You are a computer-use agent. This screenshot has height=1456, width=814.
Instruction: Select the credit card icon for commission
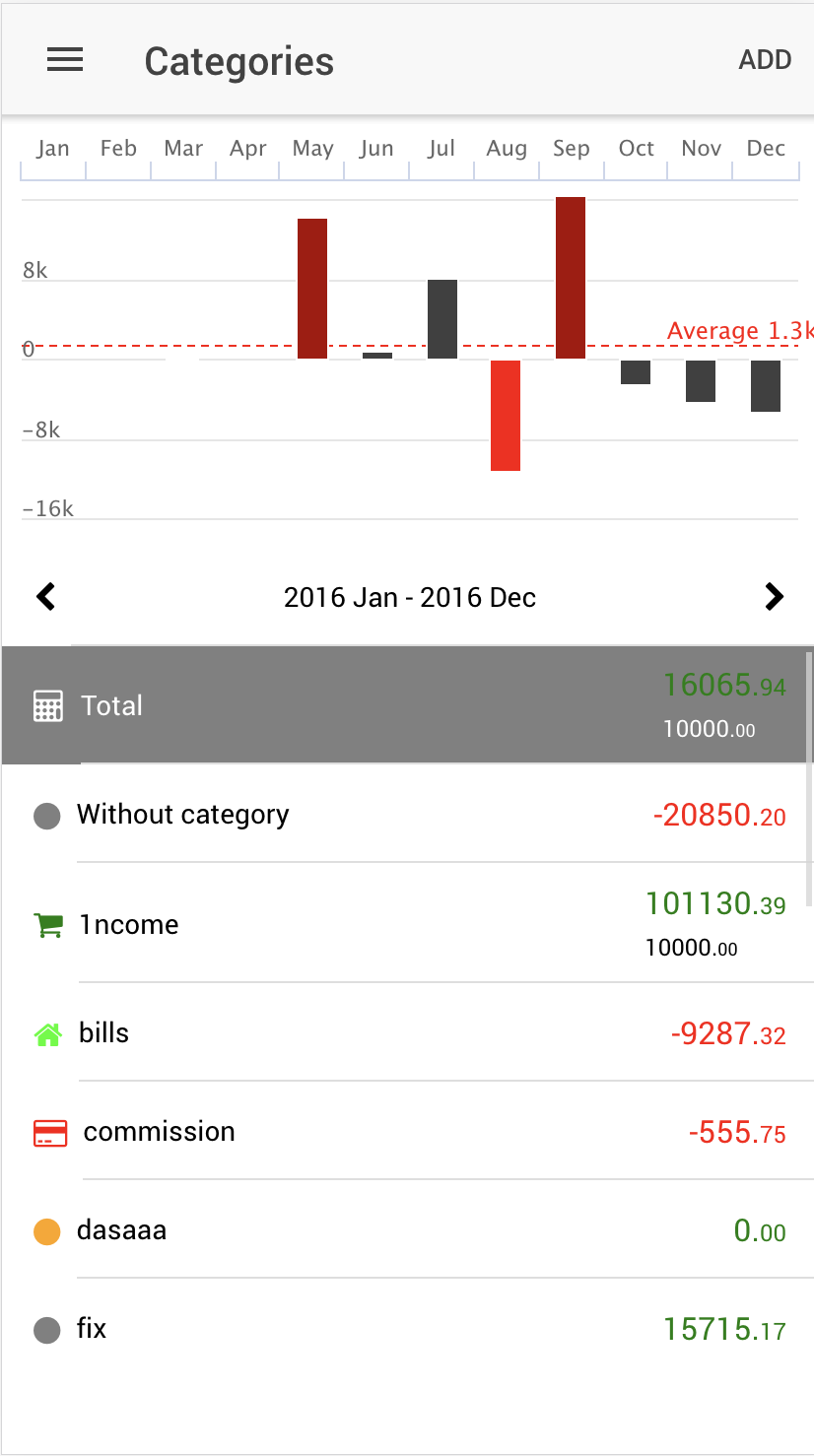tap(45, 1131)
